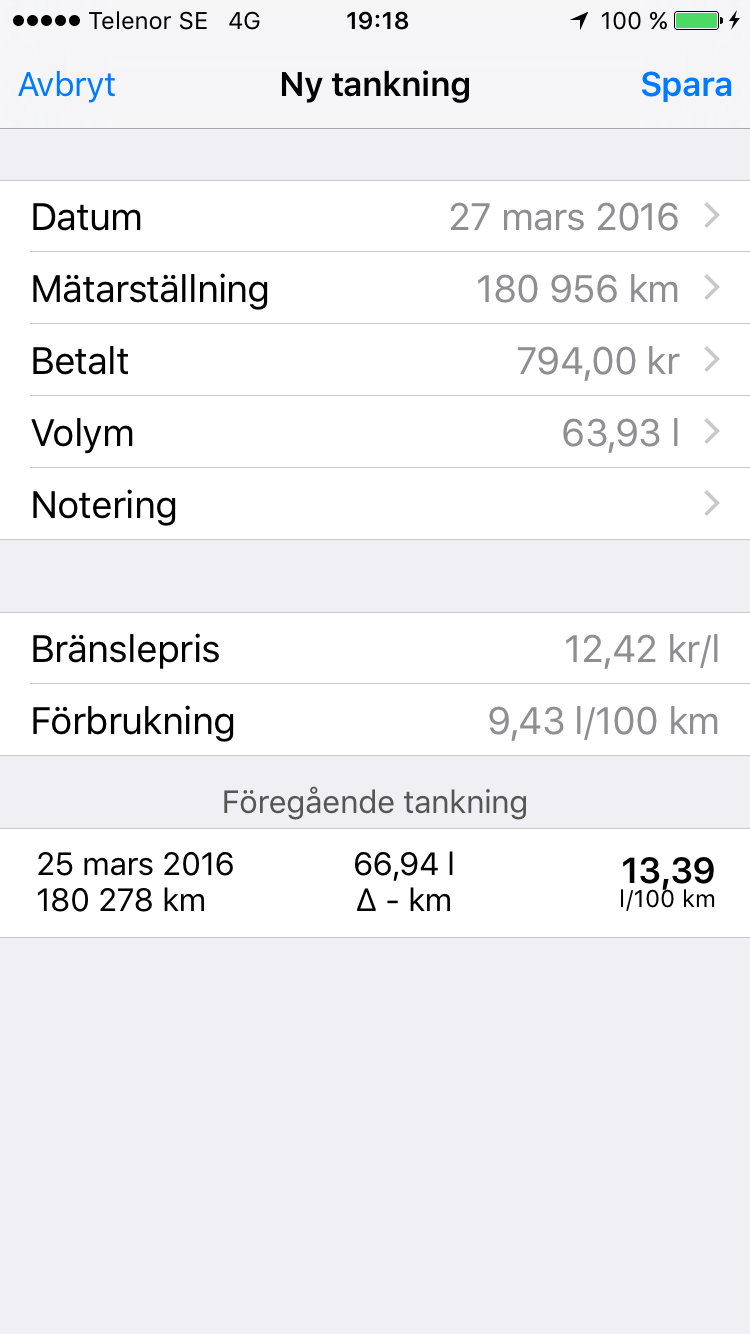Add a note via Notering row
The image size is (750, 1334).
point(375,504)
